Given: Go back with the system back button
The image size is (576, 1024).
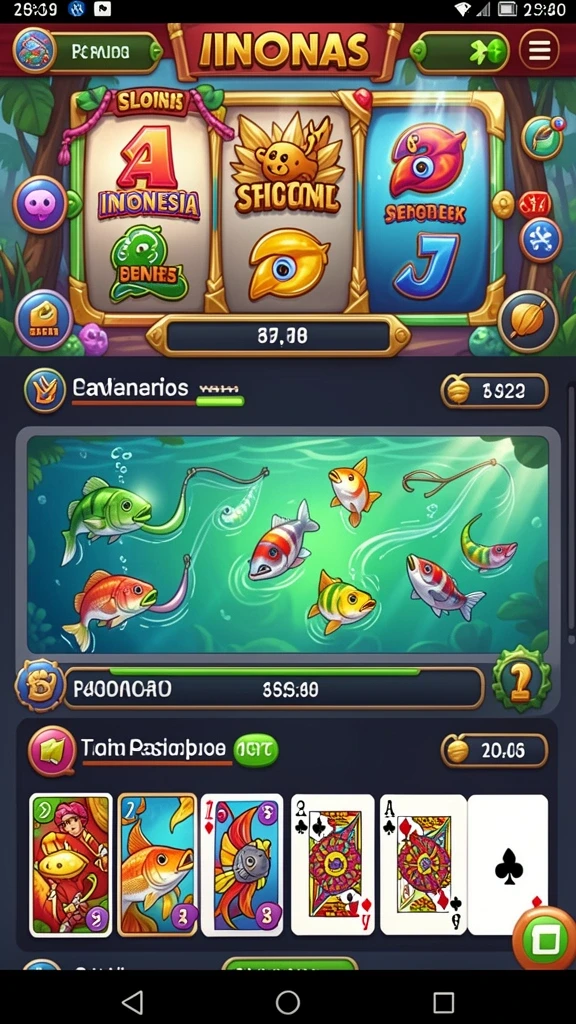Looking at the screenshot, I should click(133, 1001).
